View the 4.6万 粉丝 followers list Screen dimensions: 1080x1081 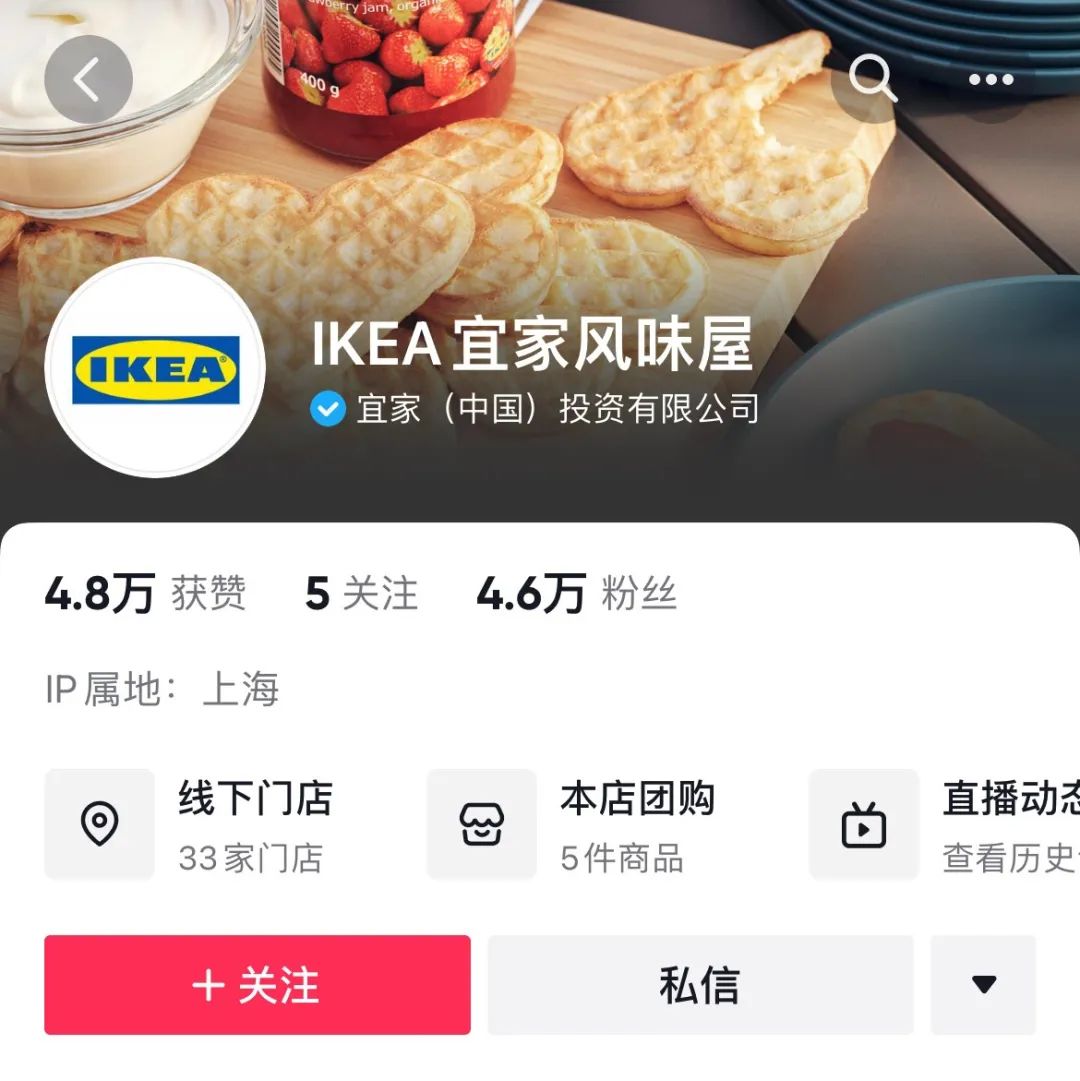point(576,594)
